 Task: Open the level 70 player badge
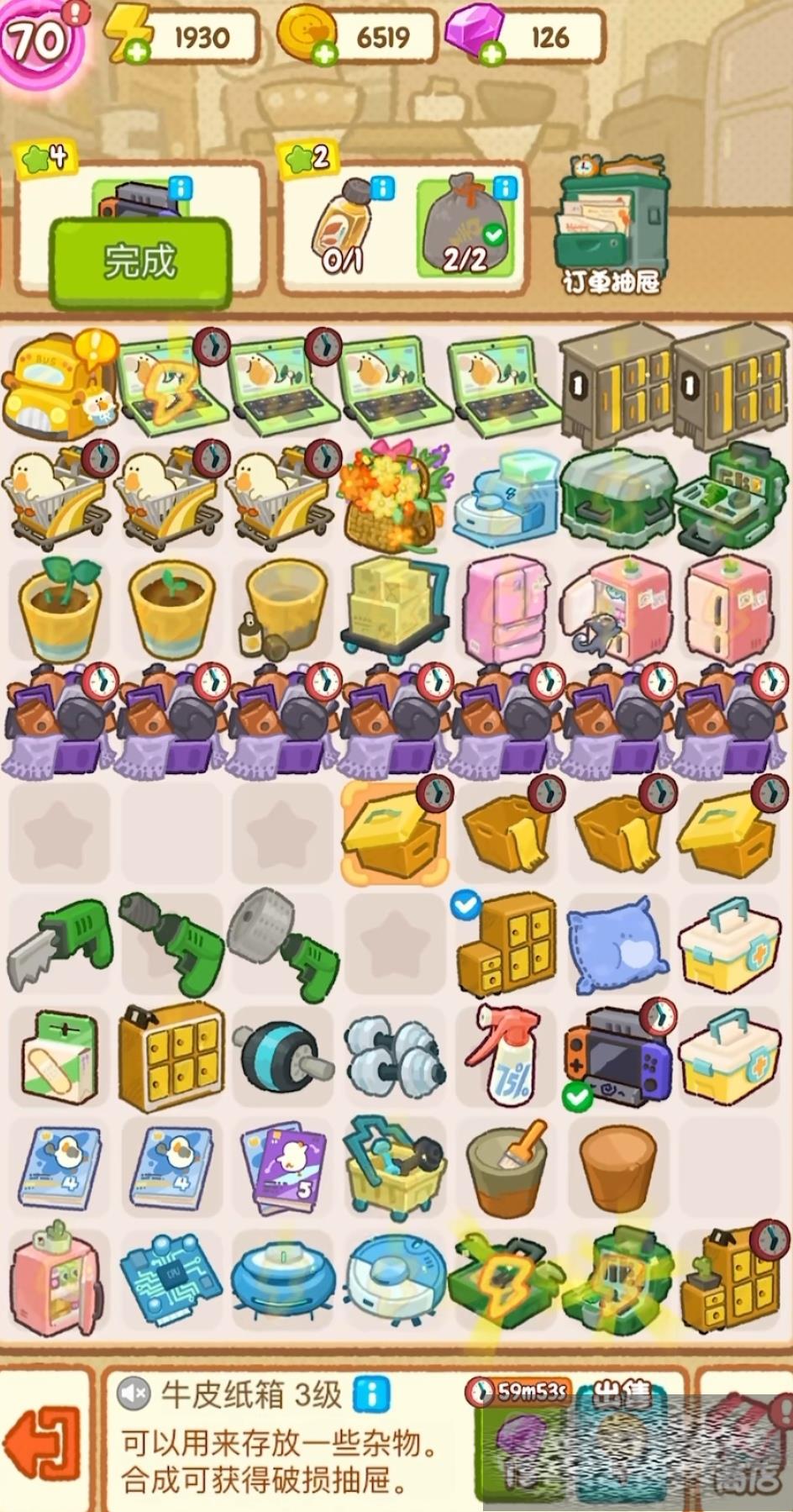(38, 40)
